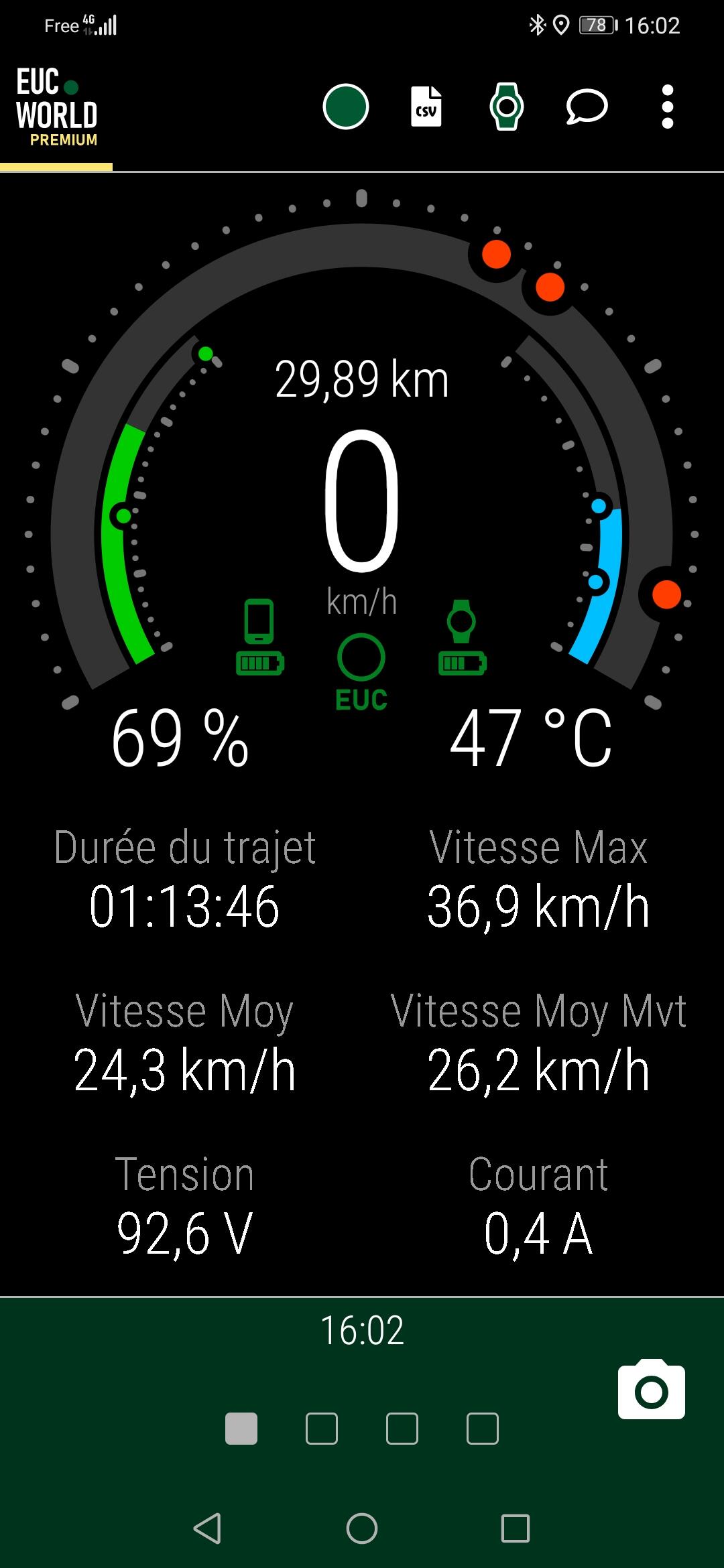Open the speech bubble messages icon
This screenshot has height=1568, width=724.
point(587,107)
